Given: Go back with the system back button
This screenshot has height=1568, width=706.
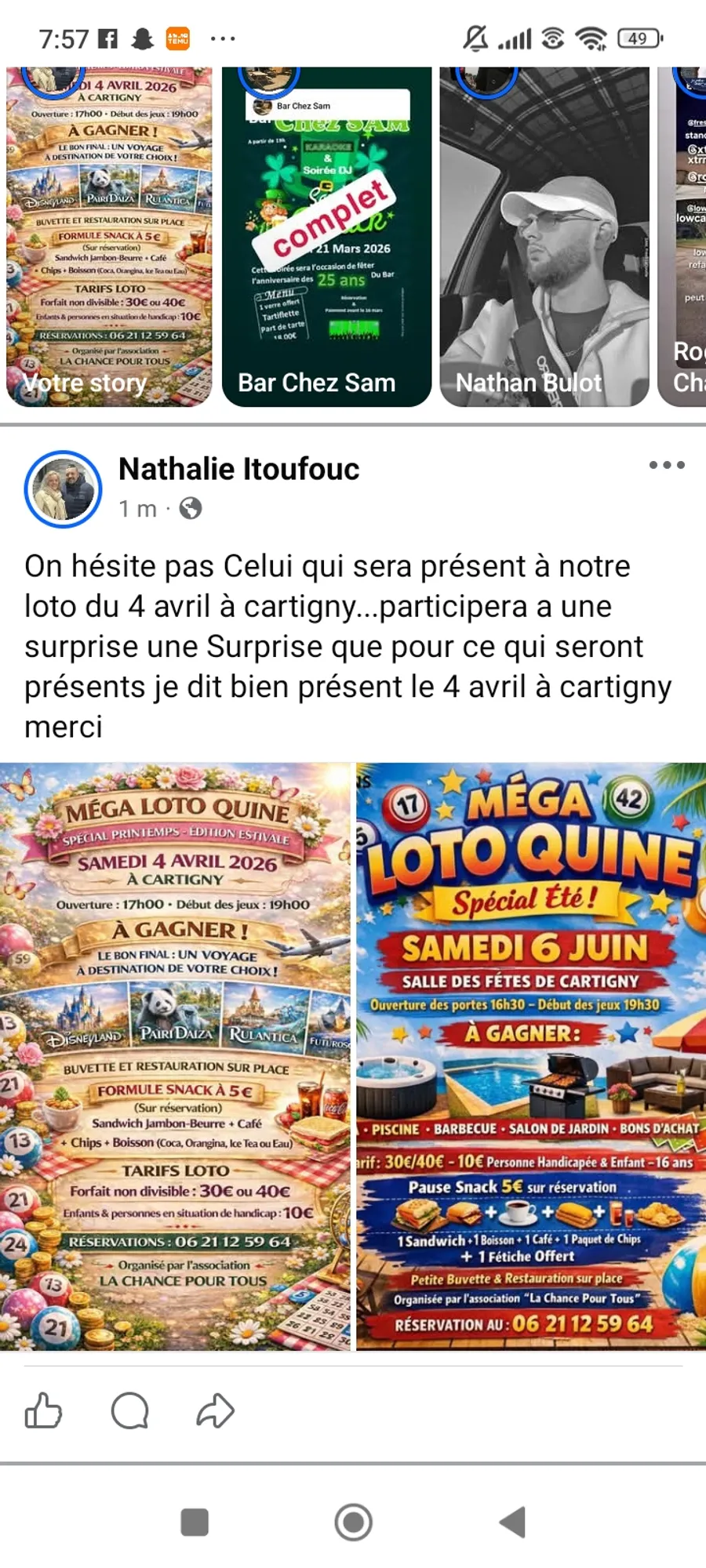Looking at the screenshot, I should [512, 1522].
